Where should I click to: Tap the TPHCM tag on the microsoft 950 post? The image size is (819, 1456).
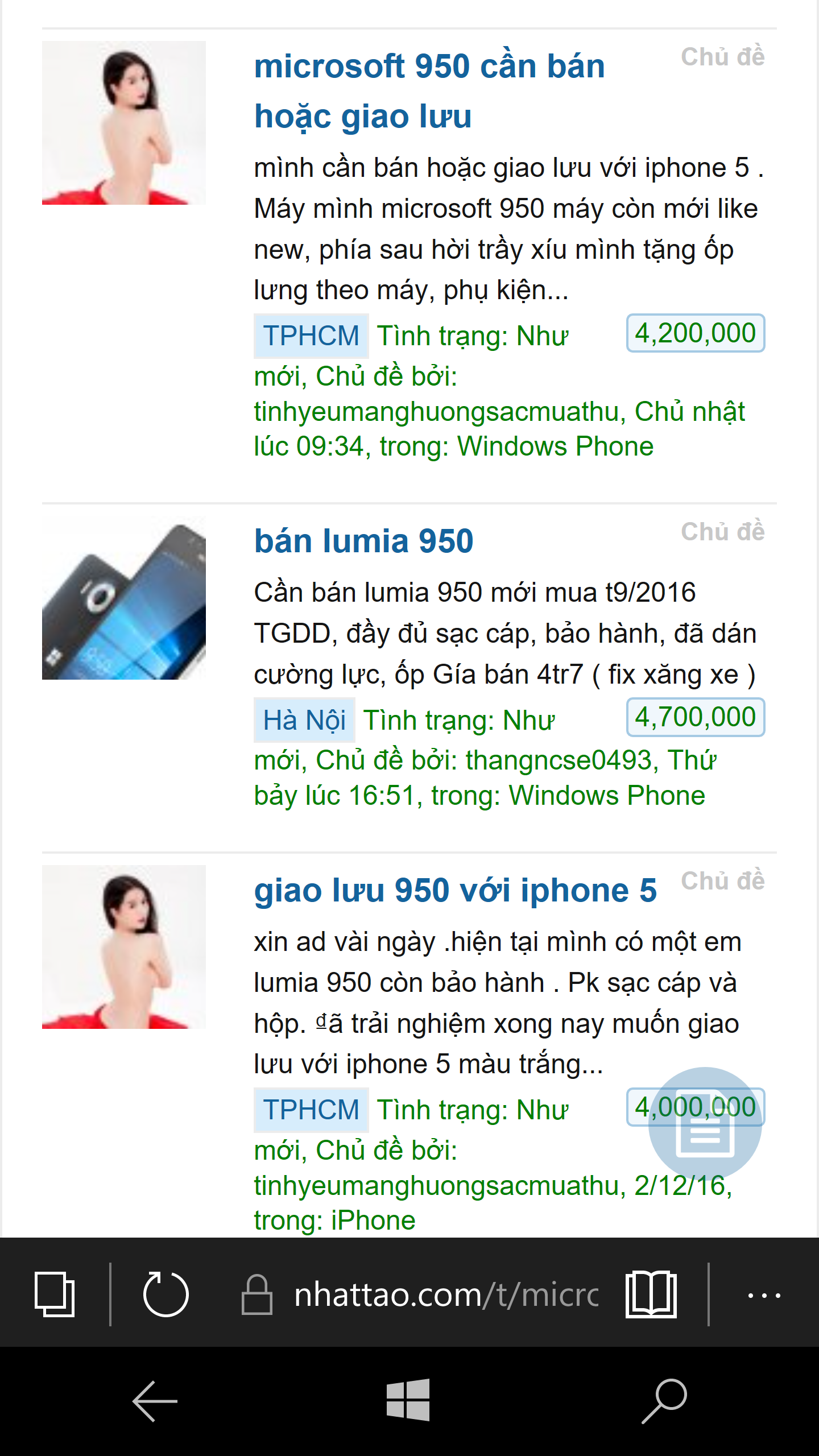click(311, 336)
